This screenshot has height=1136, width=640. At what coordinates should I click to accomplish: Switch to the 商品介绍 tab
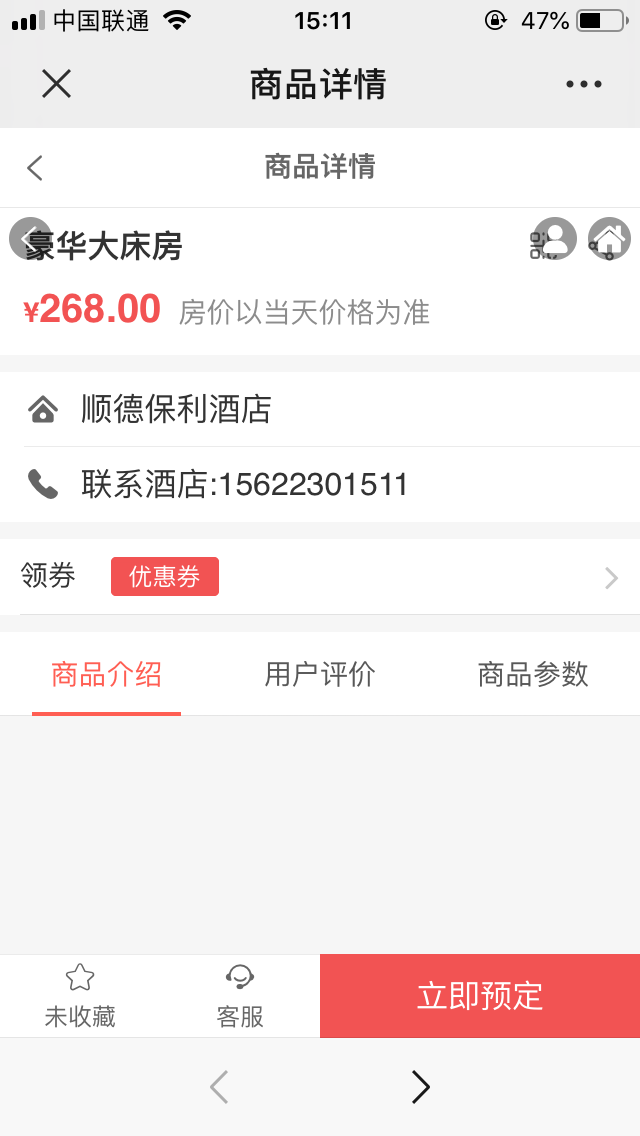click(106, 675)
